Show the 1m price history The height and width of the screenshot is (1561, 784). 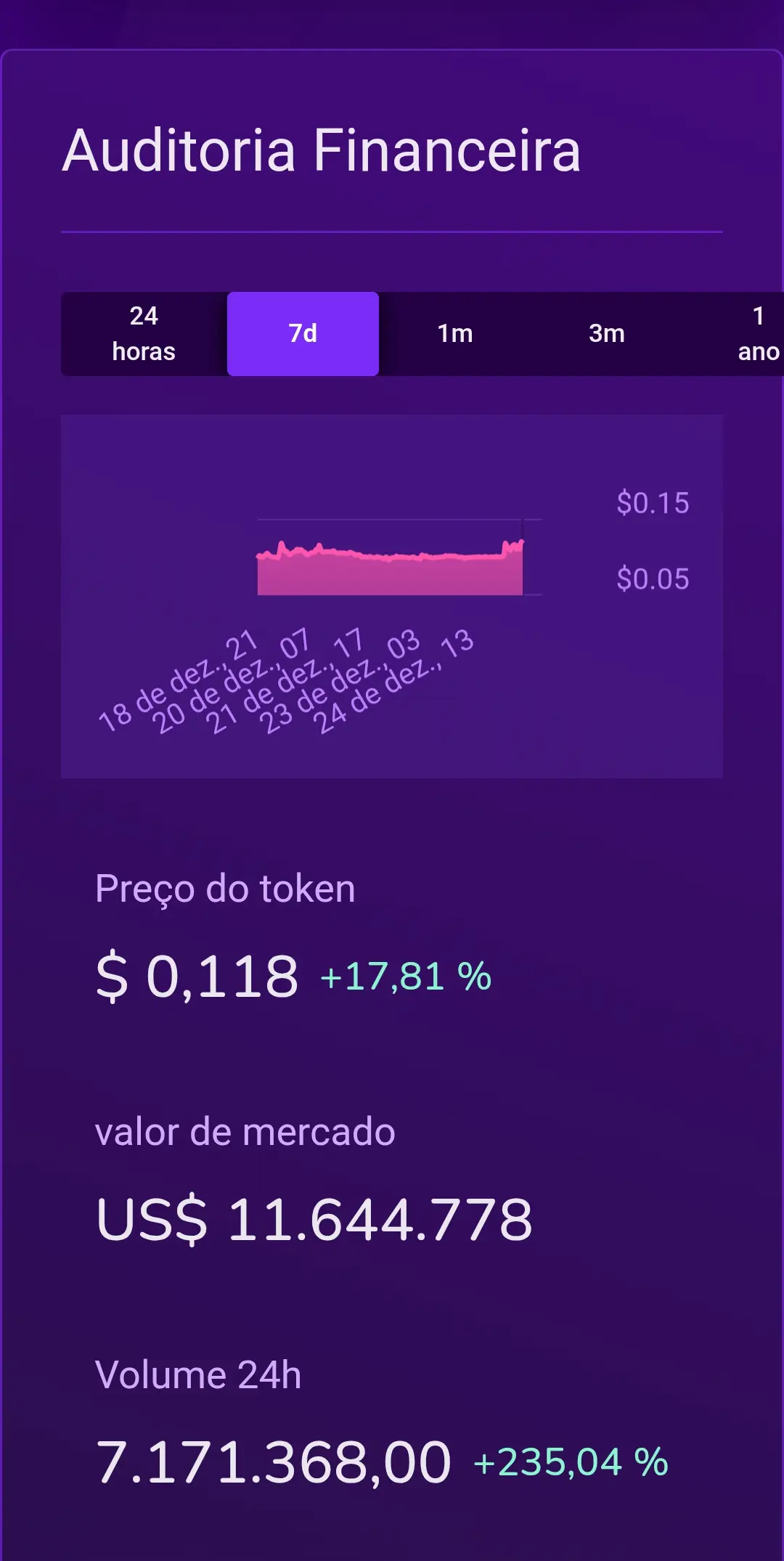(455, 334)
